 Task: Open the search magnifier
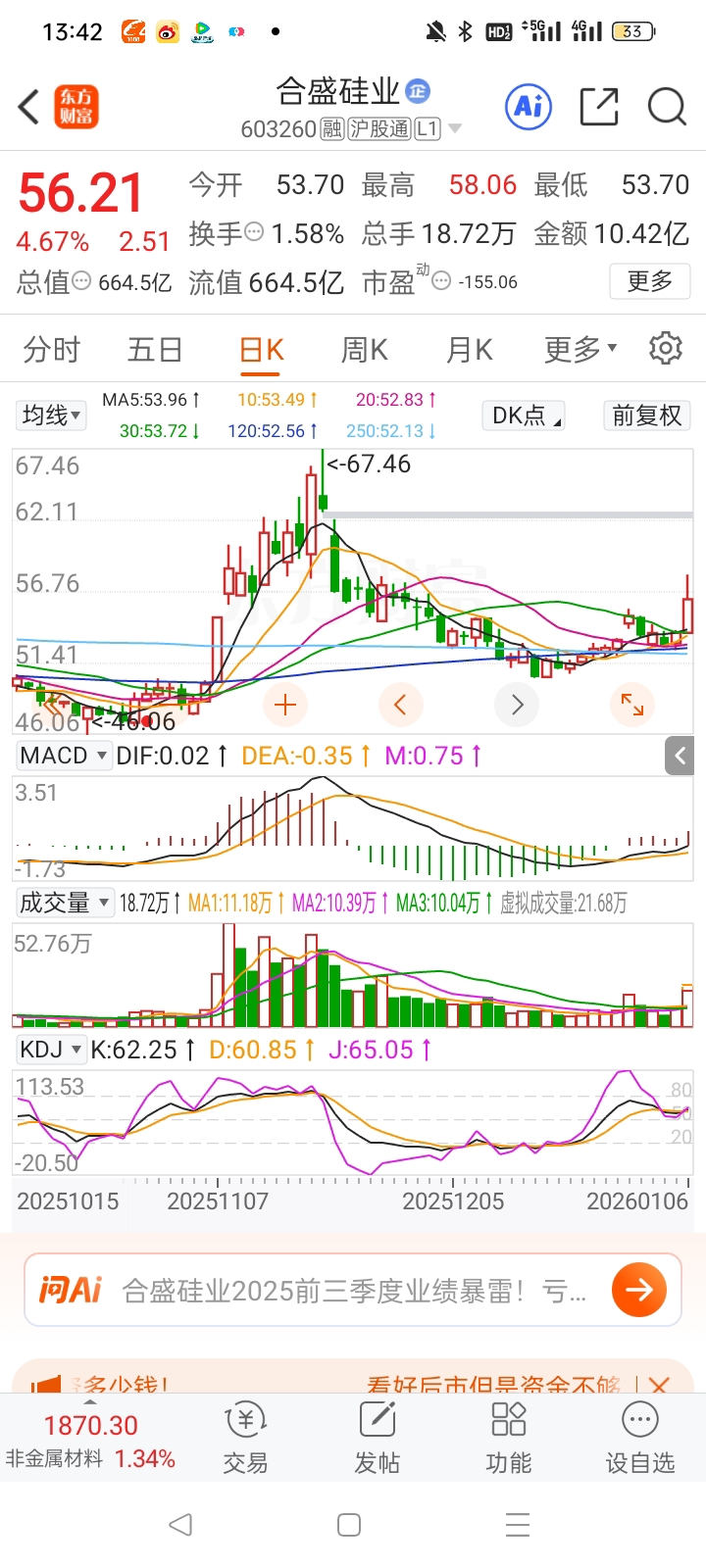[x=667, y=107]
